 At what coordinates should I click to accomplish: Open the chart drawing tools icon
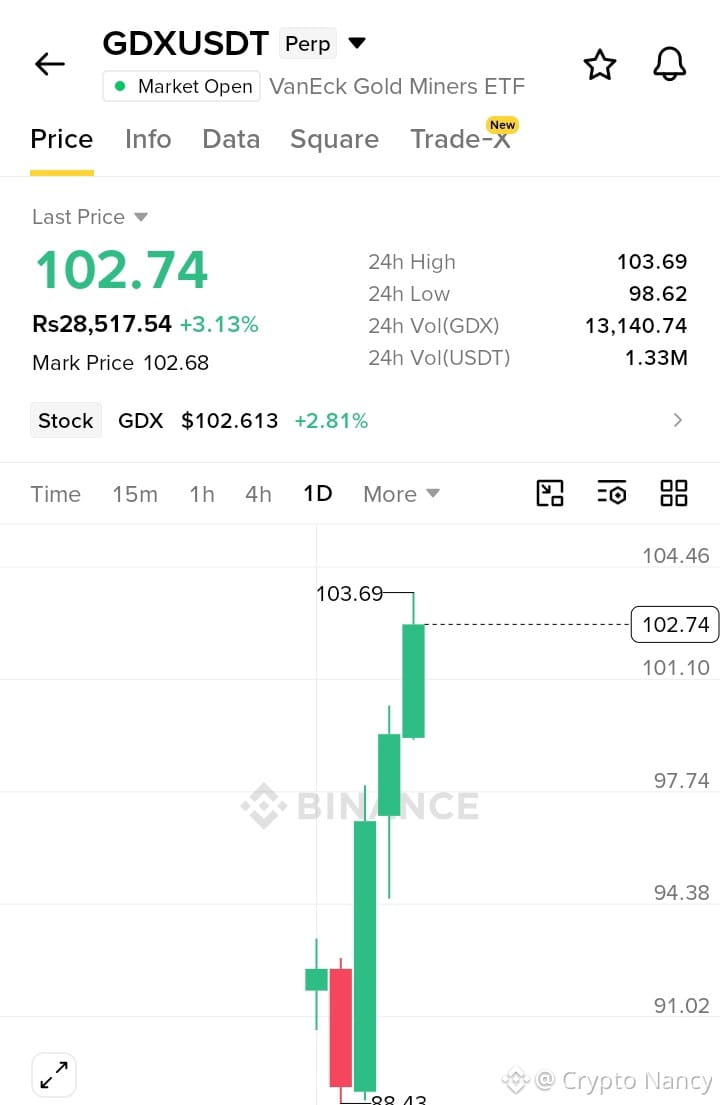[550, 493]
